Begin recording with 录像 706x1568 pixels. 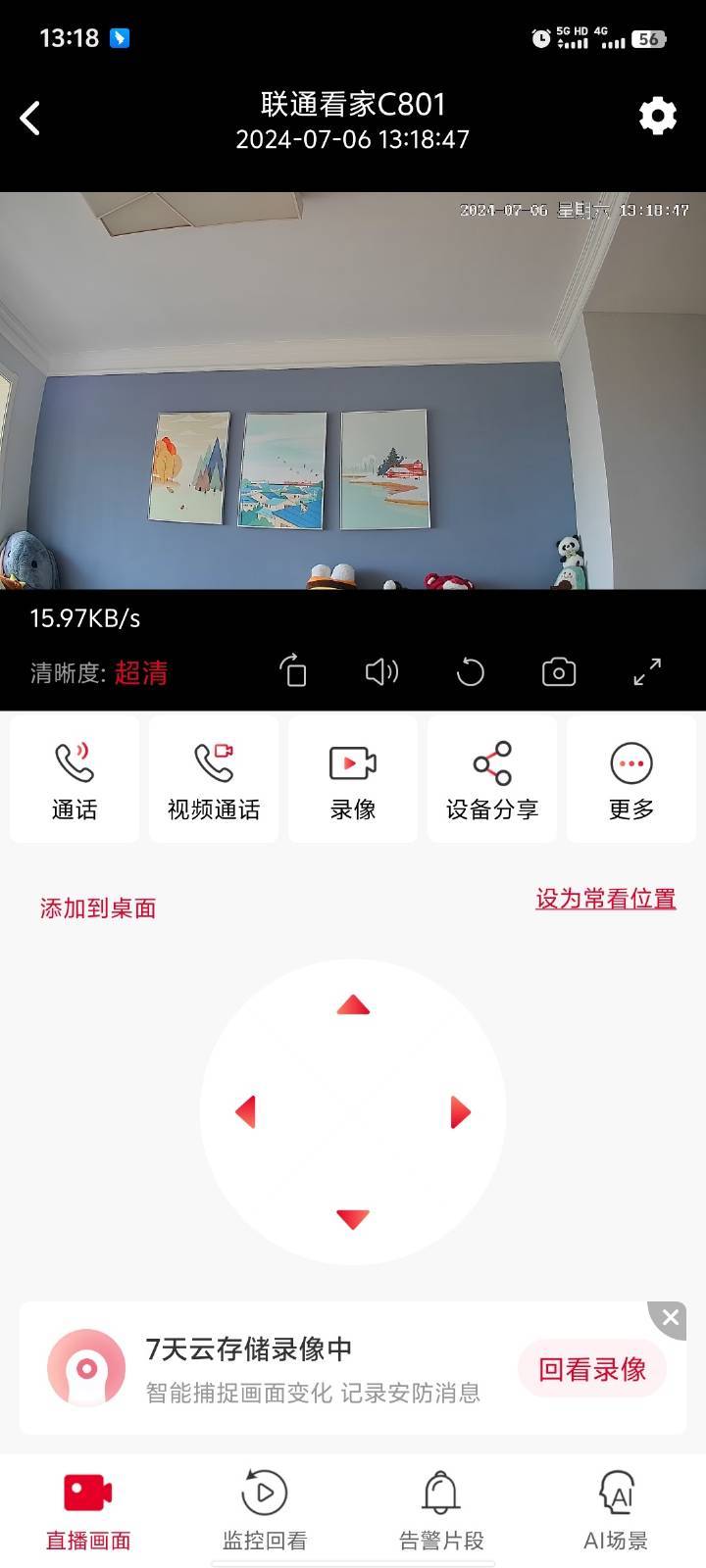[x=353, y=780]
